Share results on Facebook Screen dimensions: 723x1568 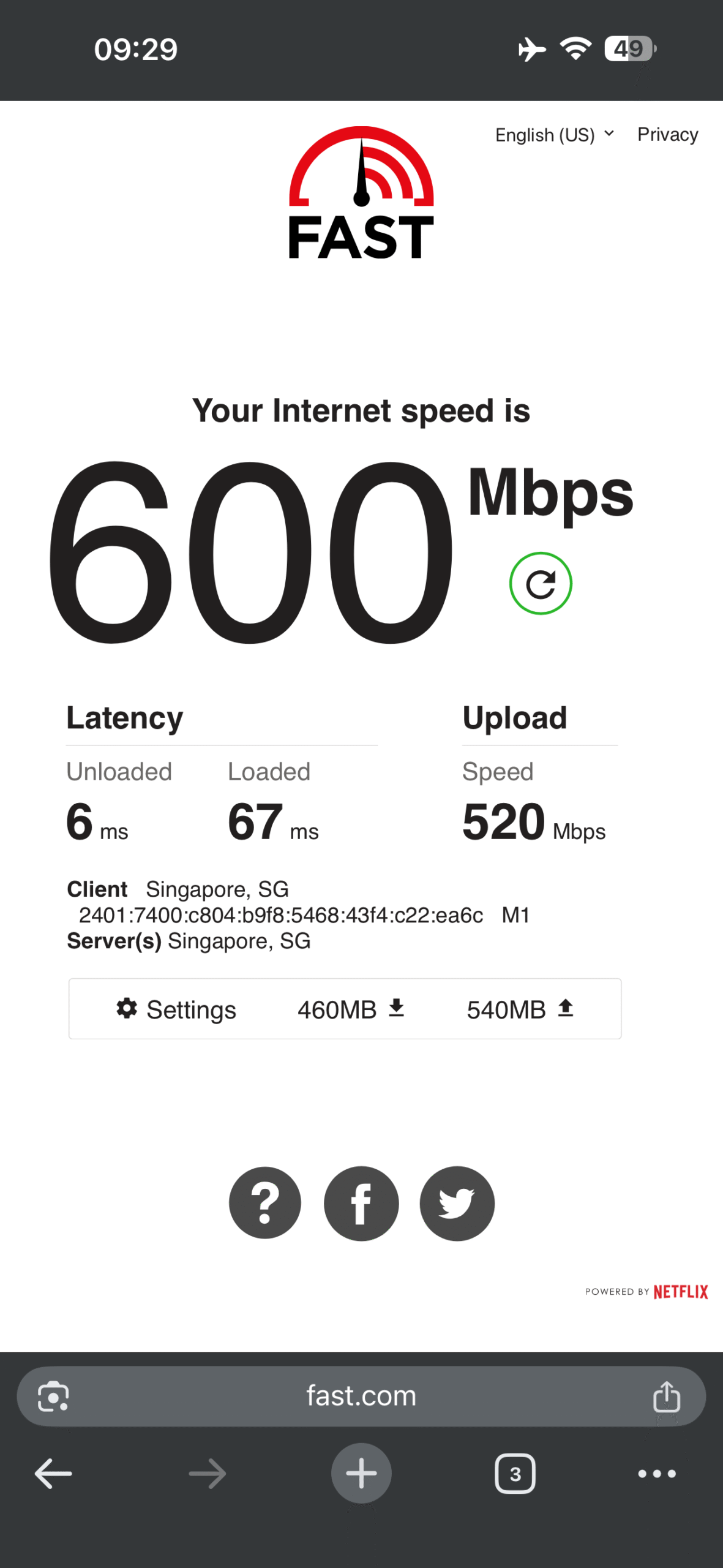(361, 1204)
